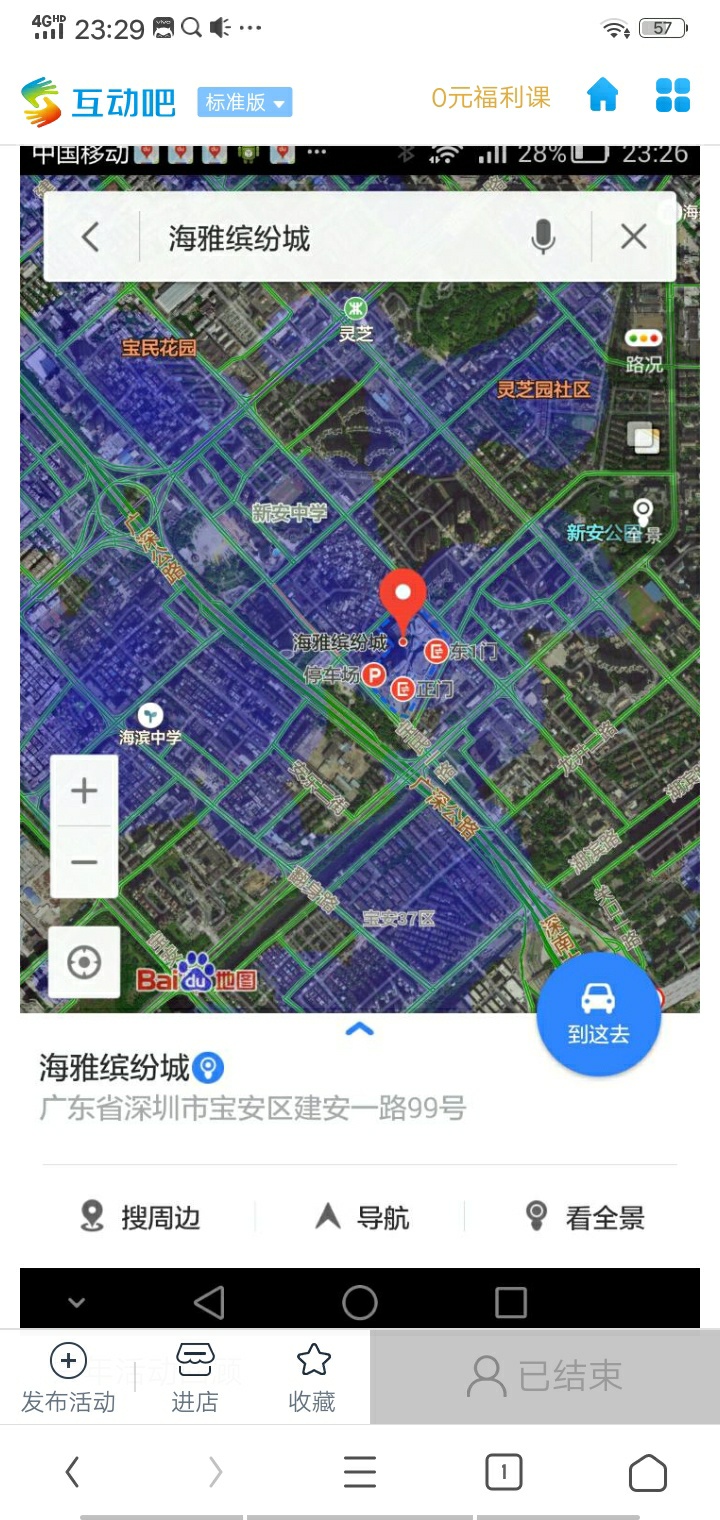
Task: Open the browser's three-line menu
Action: pos(360,1471)
